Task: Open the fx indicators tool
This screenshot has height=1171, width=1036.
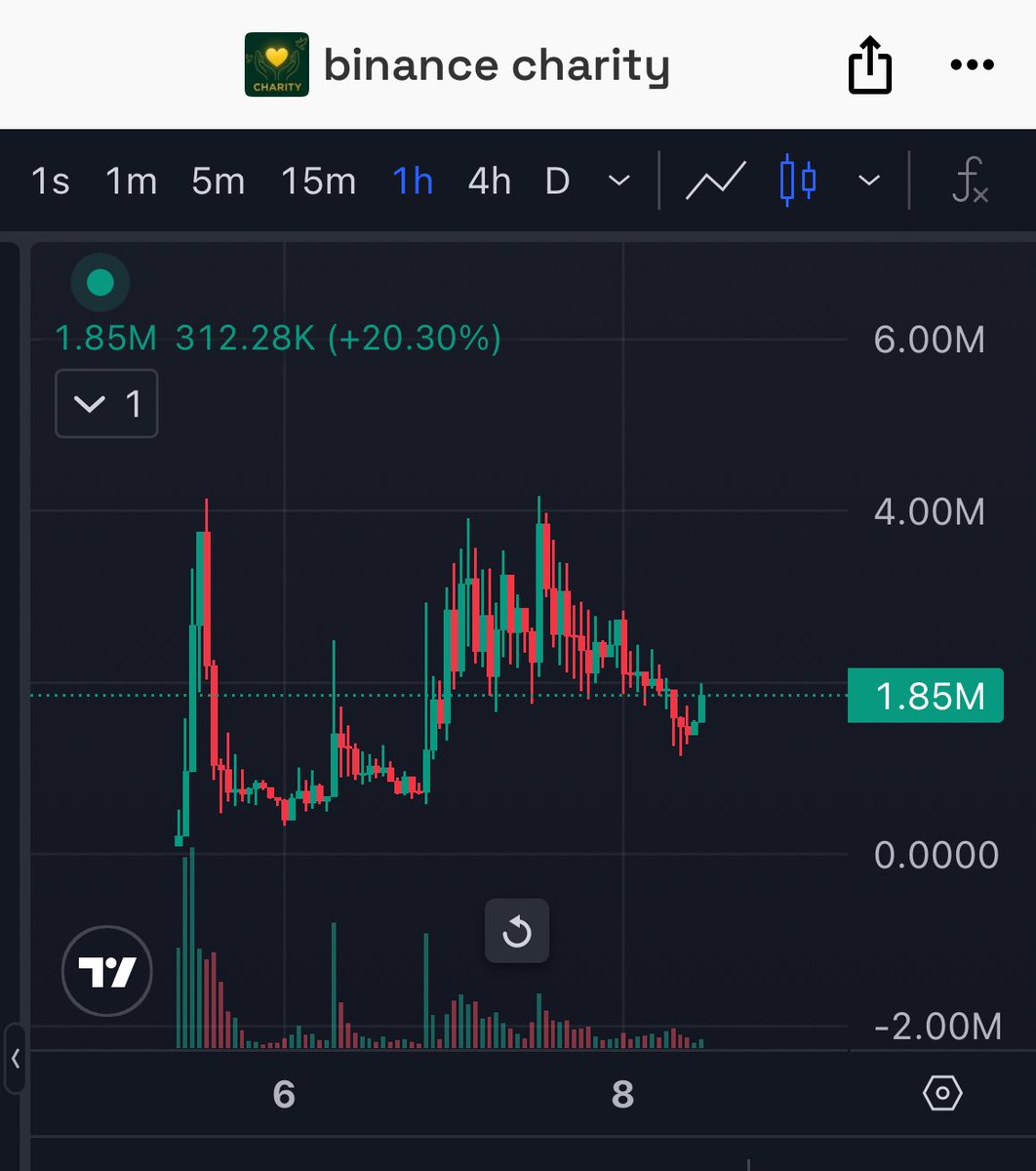Action: coord(970,182)
